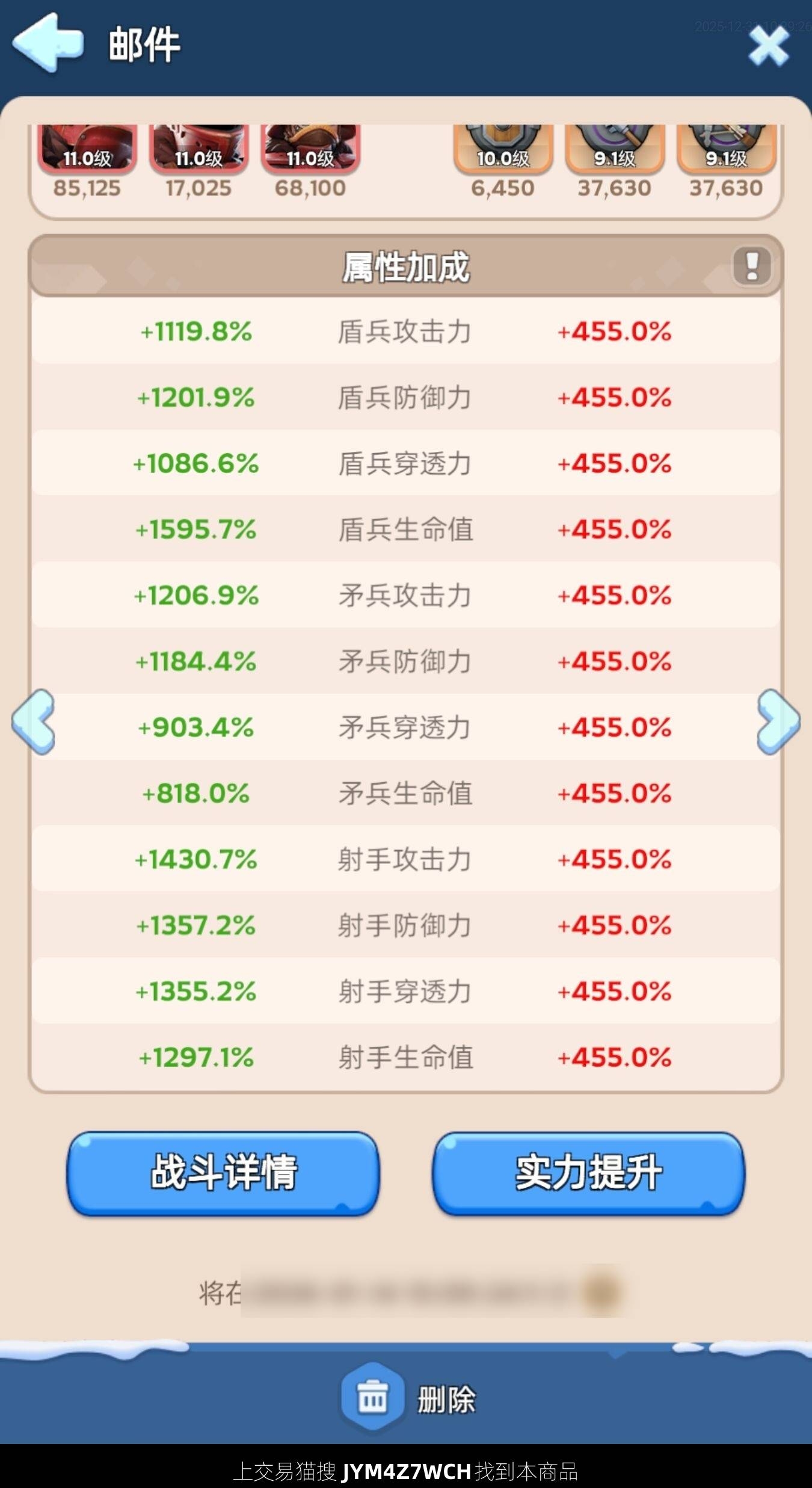Close the mail window with the X
The height and width of the screenshot is (1488, 812).
pos(769,46)
